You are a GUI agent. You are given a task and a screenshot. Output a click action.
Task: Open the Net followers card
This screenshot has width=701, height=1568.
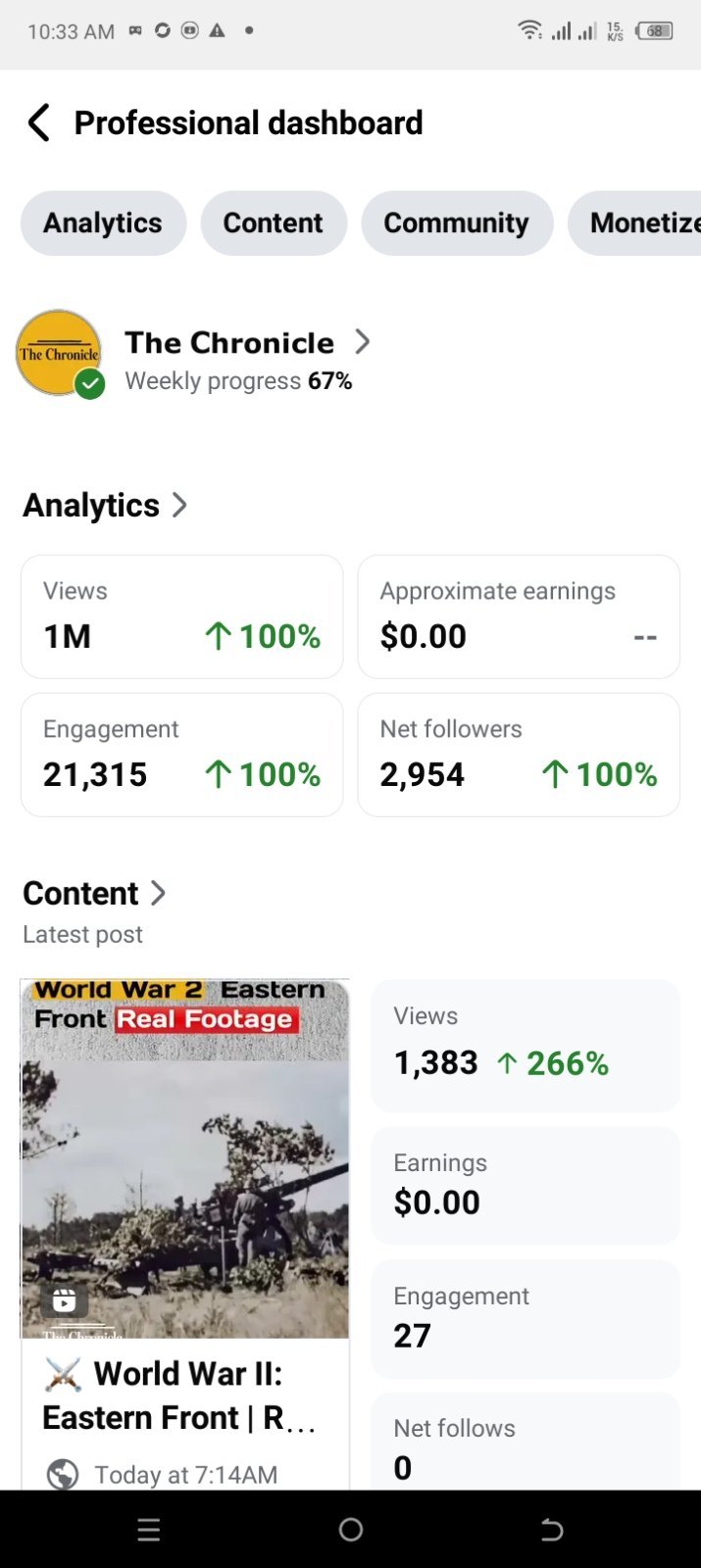pyautogui.click(x=519, y=755)
